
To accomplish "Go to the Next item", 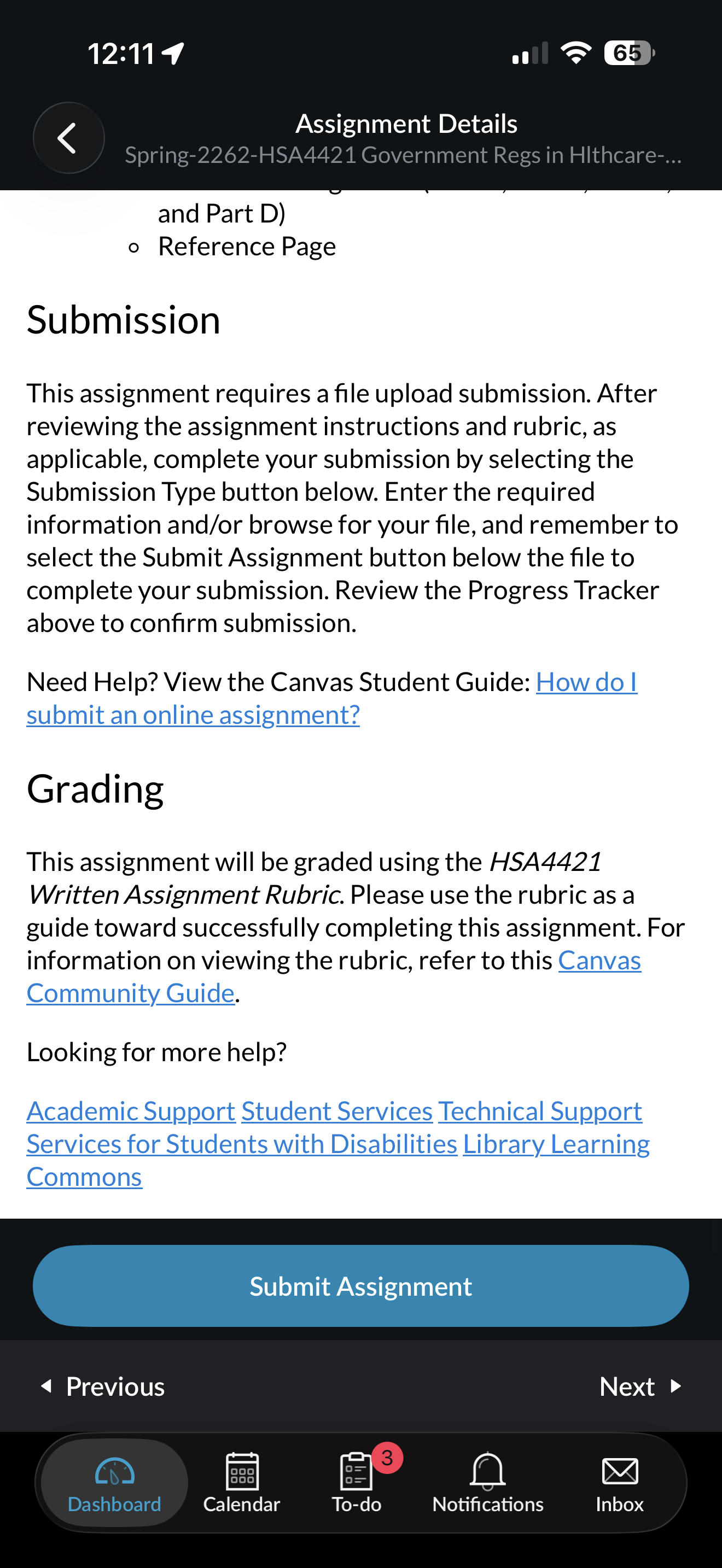I will pyautogui.click(x=641, y=1386).
